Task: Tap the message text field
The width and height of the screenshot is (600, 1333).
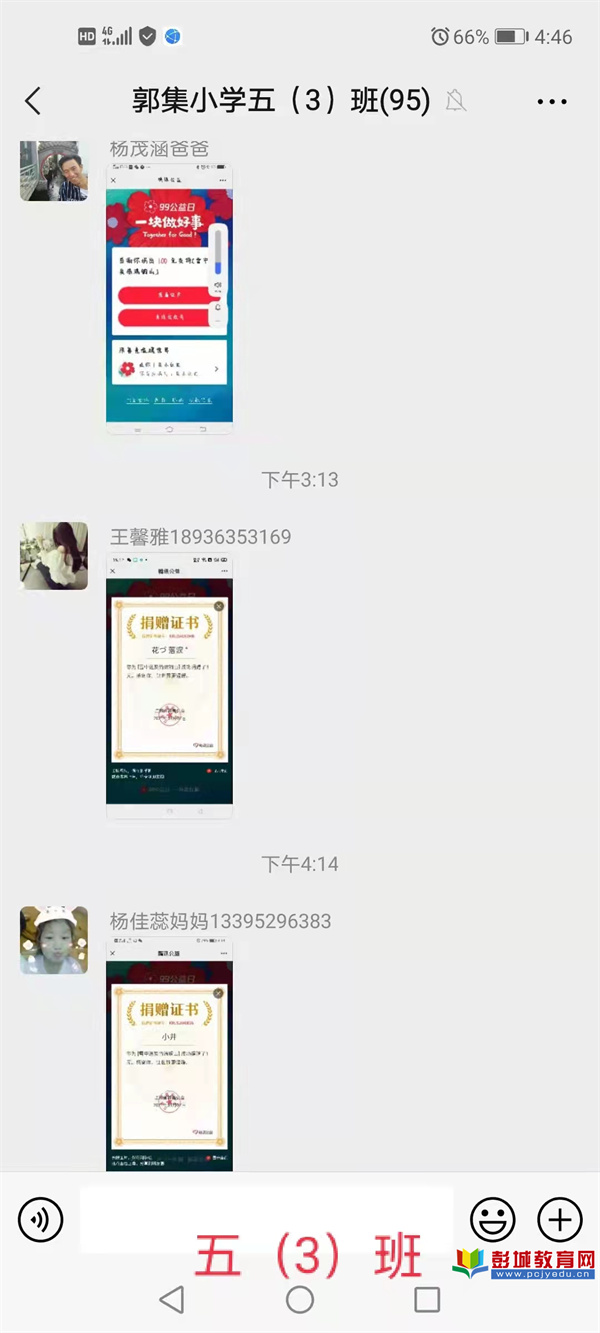Action: (x=267, y=1219)
